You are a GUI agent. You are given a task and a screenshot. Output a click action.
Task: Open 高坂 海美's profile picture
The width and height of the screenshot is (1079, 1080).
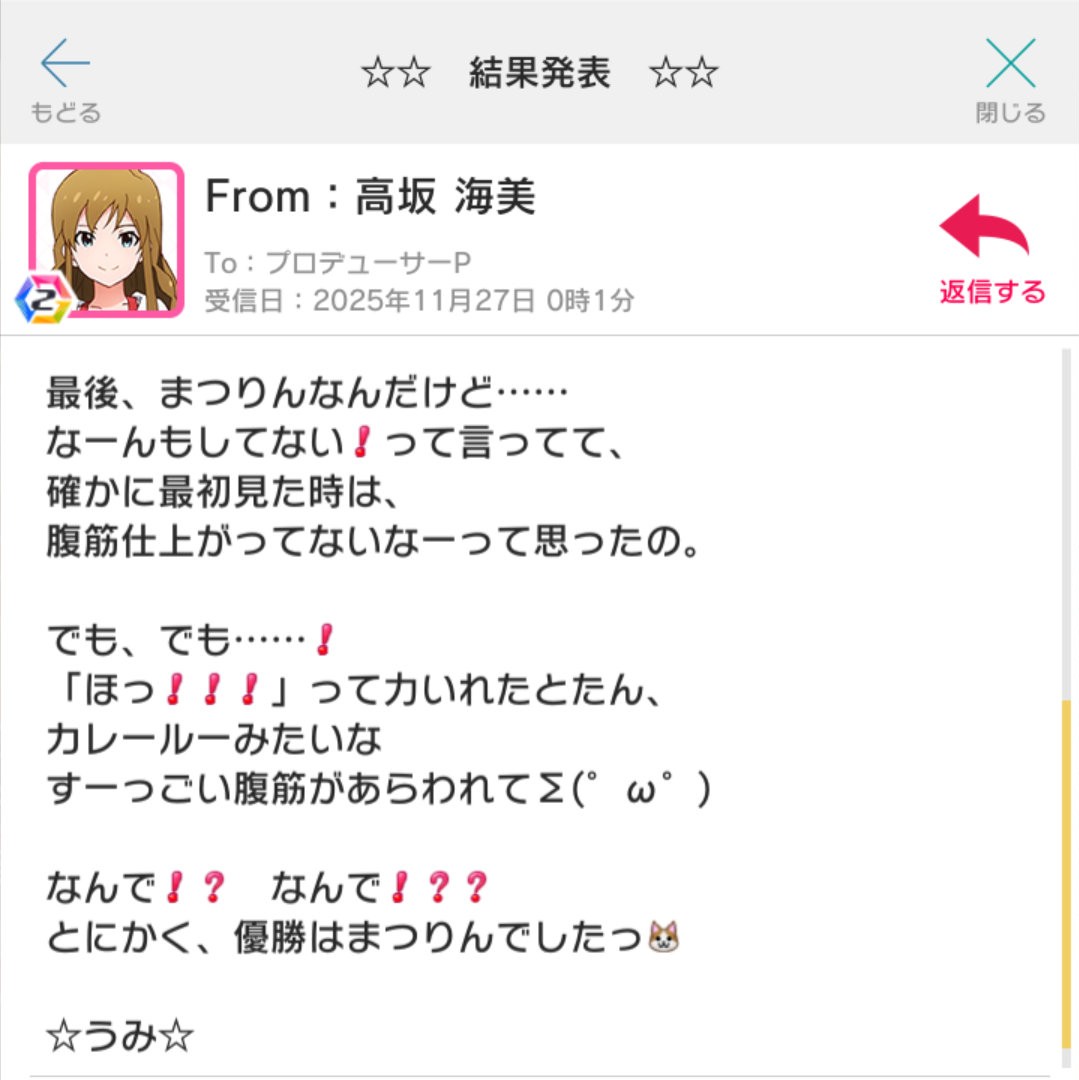107,240
